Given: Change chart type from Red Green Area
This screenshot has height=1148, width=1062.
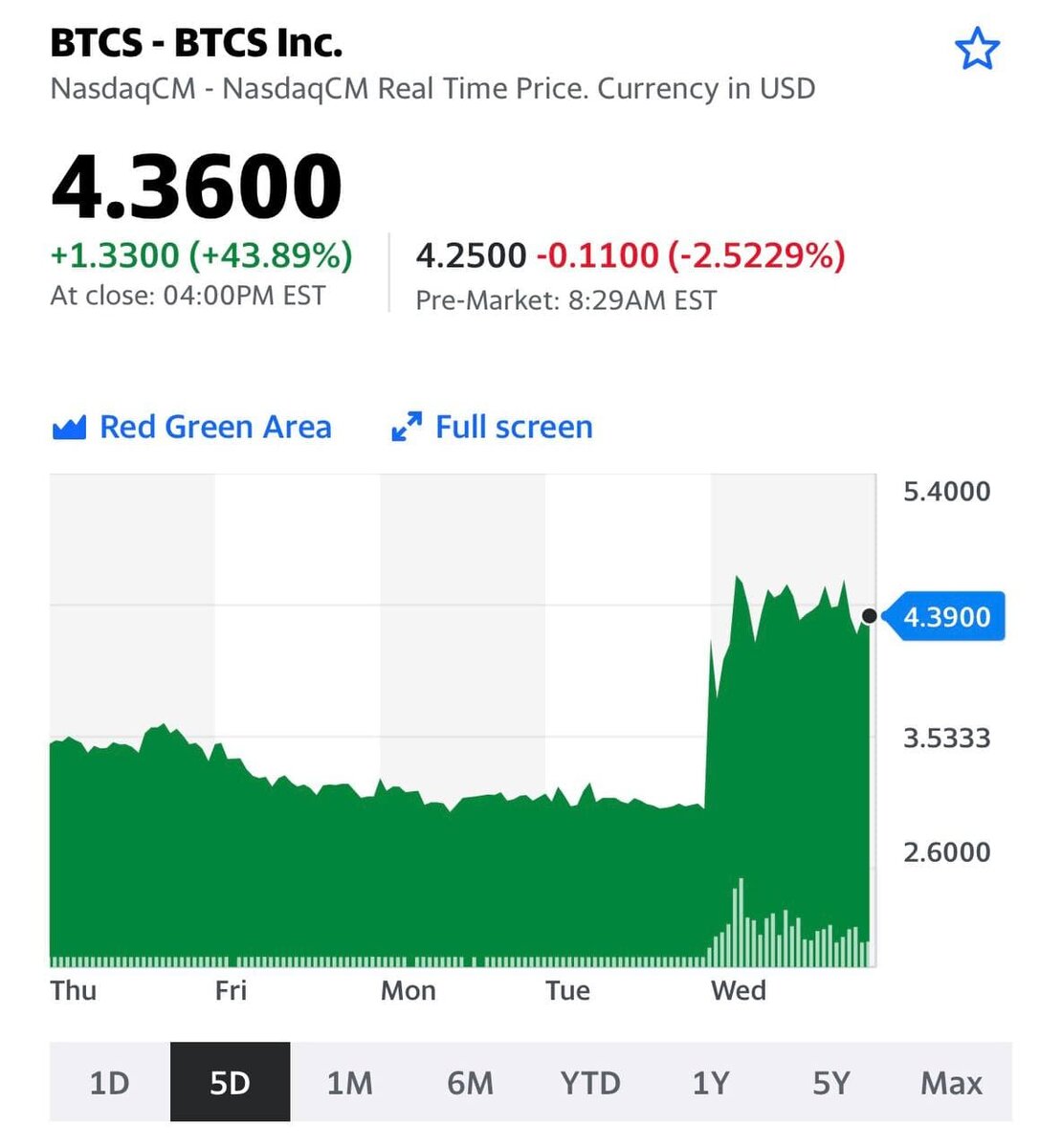Looking at the screenshot, I should (x=192, y=427).
